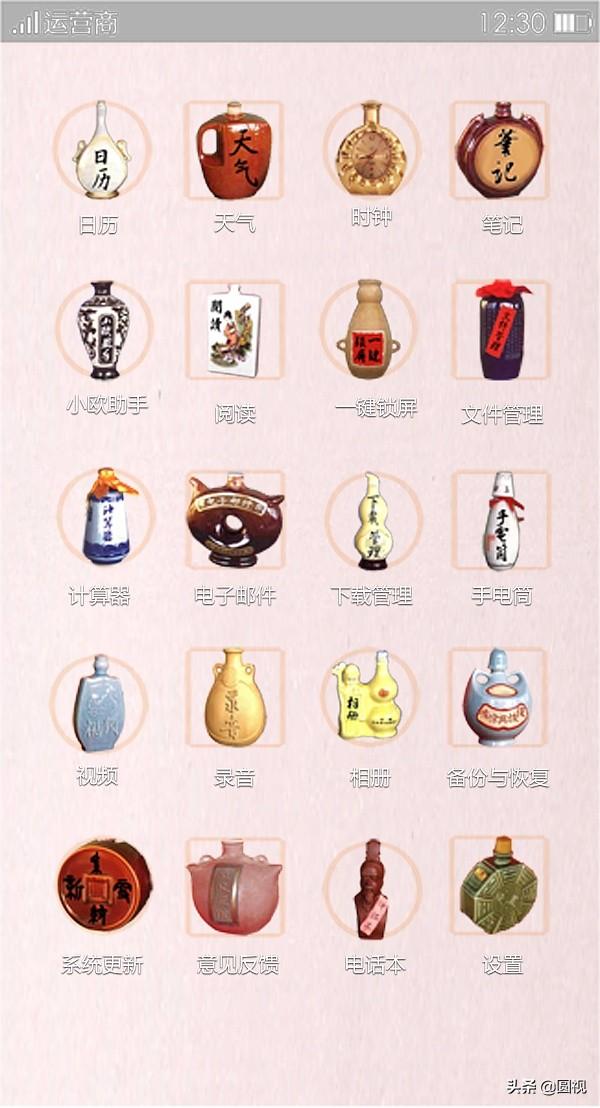Image resolution: width=600 pixels, height=1108 pixels.
Task: Open the 日历 calendar app
Action: (101, 150)
